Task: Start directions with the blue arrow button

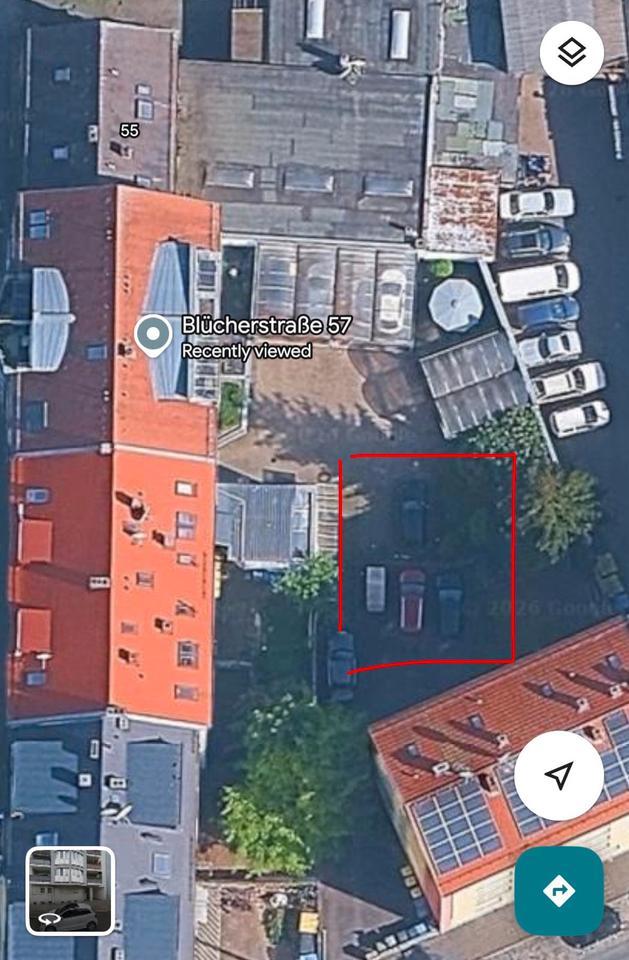Action: click(x=559, y=890)
